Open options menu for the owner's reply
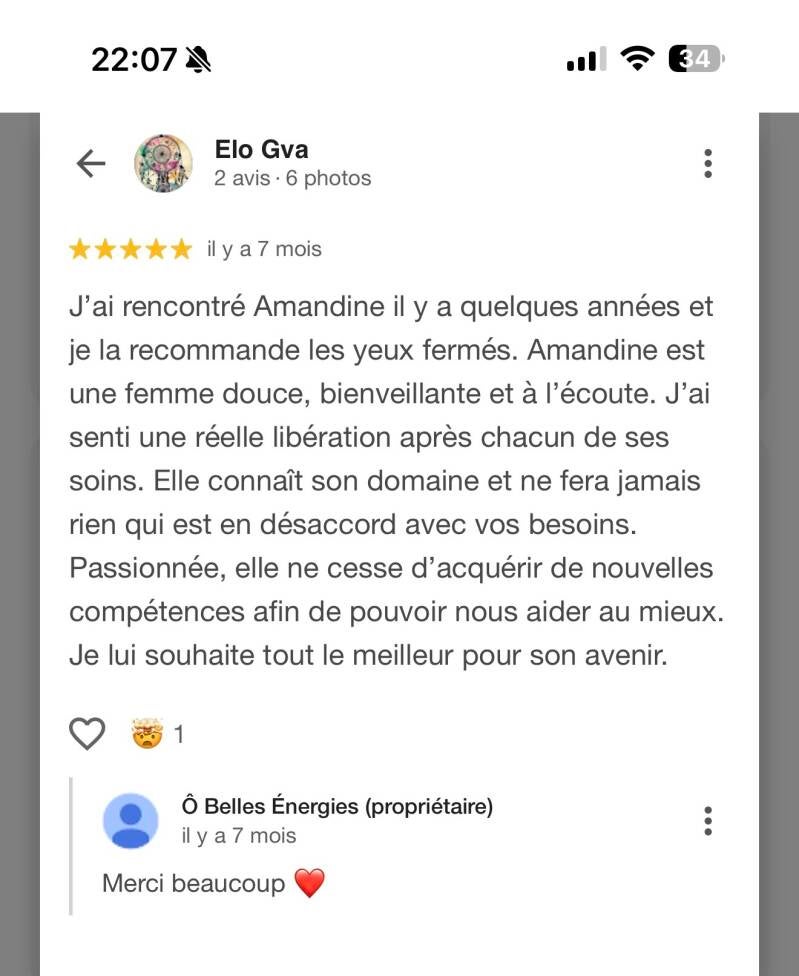The width and height of the screenshot is (799, 976). coord(708,821)
